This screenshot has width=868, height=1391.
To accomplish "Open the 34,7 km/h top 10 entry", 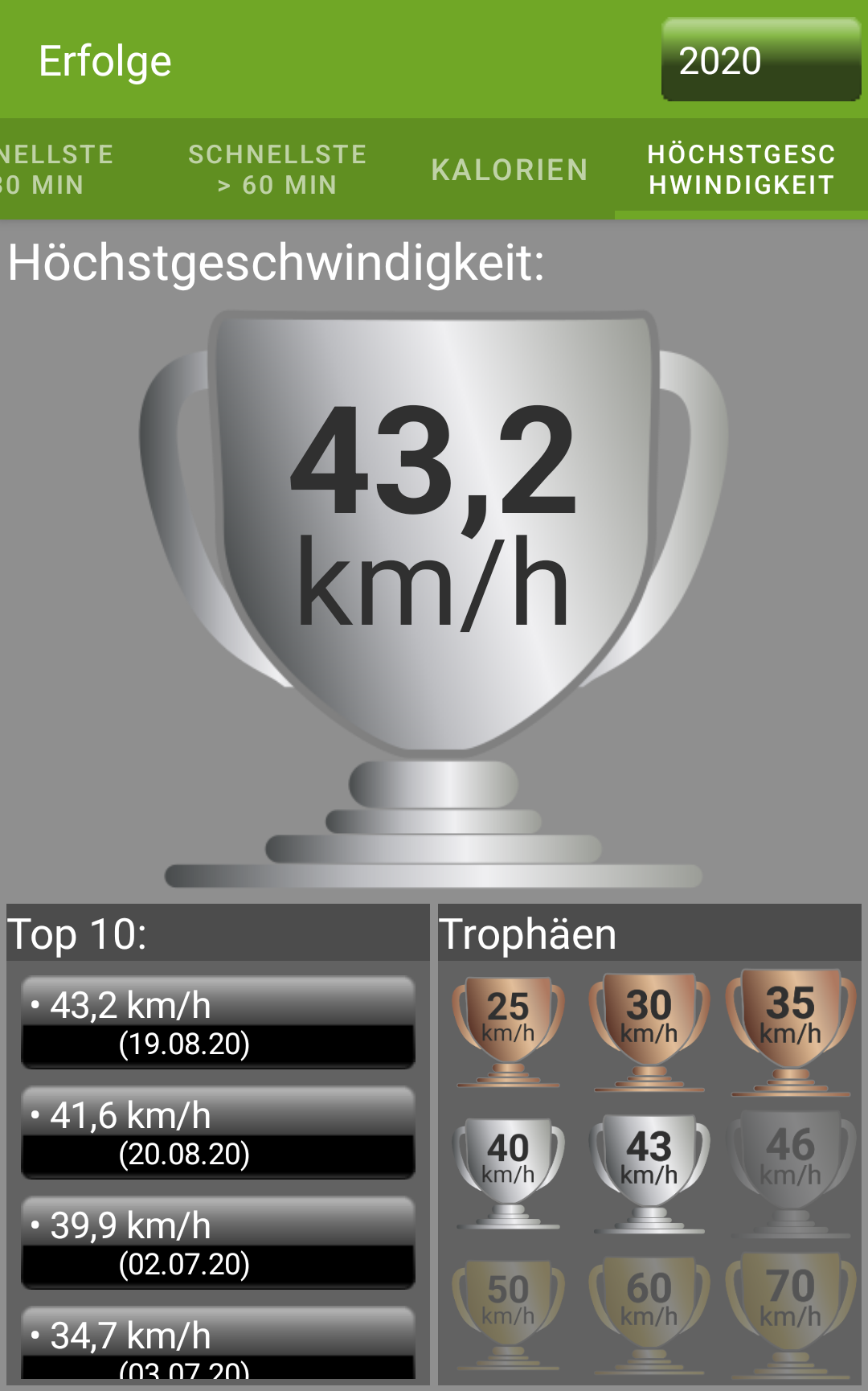I will (x=218, y=1341).
